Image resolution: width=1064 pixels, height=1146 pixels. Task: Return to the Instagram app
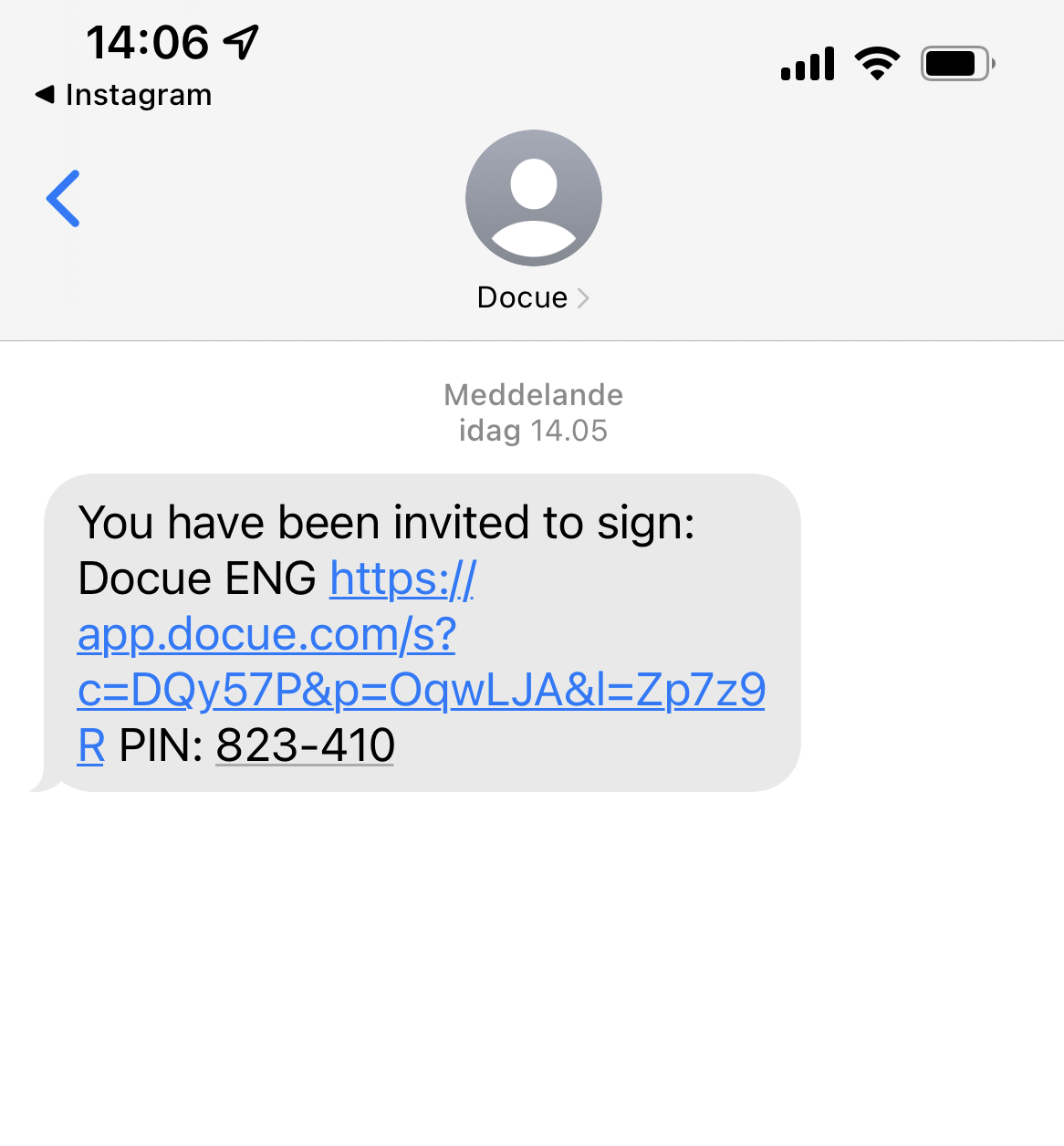click(124, 95)
